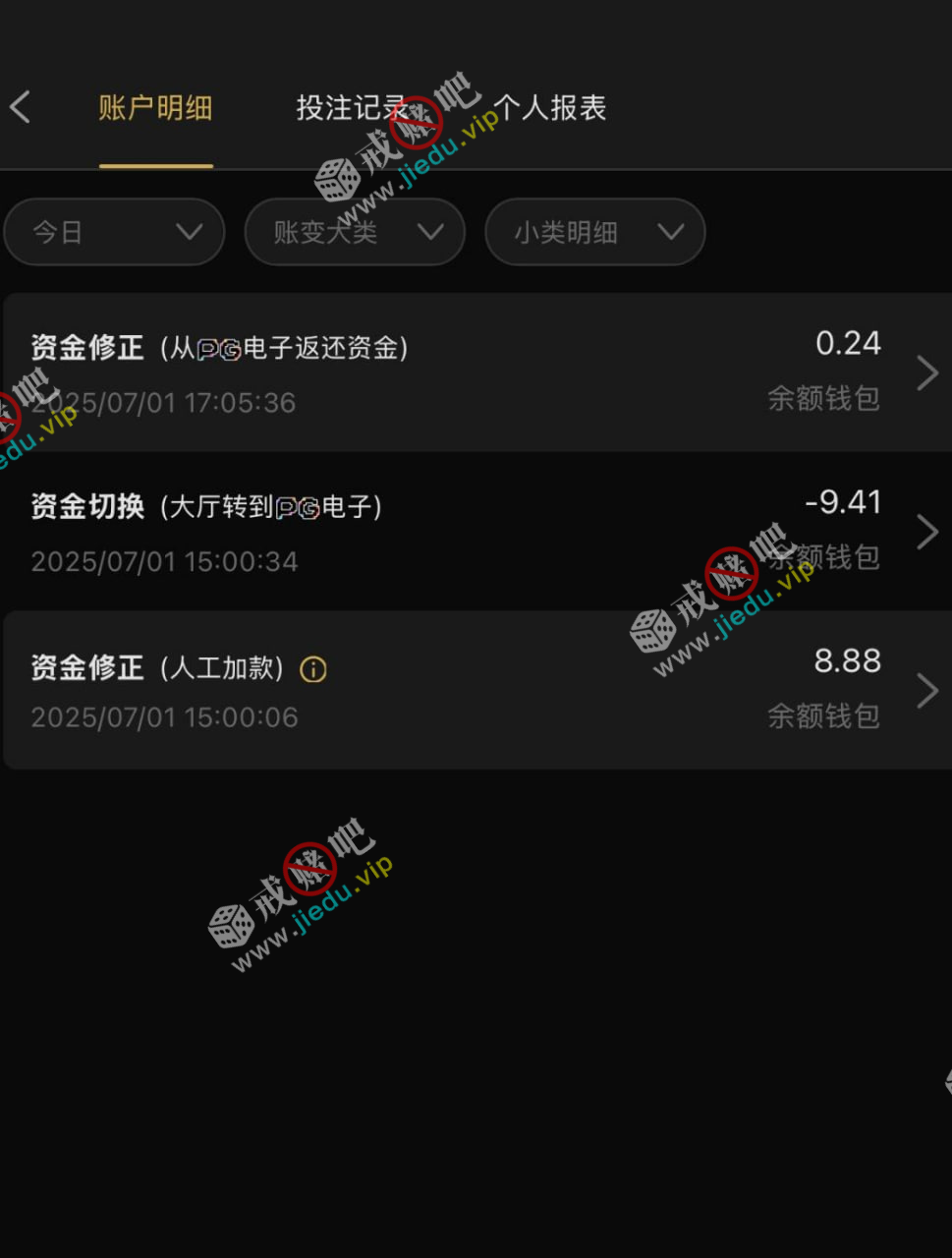Screen dimensions: 952x1258
Task: Switch to the 个人报表 tab
Action: (550, 107)
